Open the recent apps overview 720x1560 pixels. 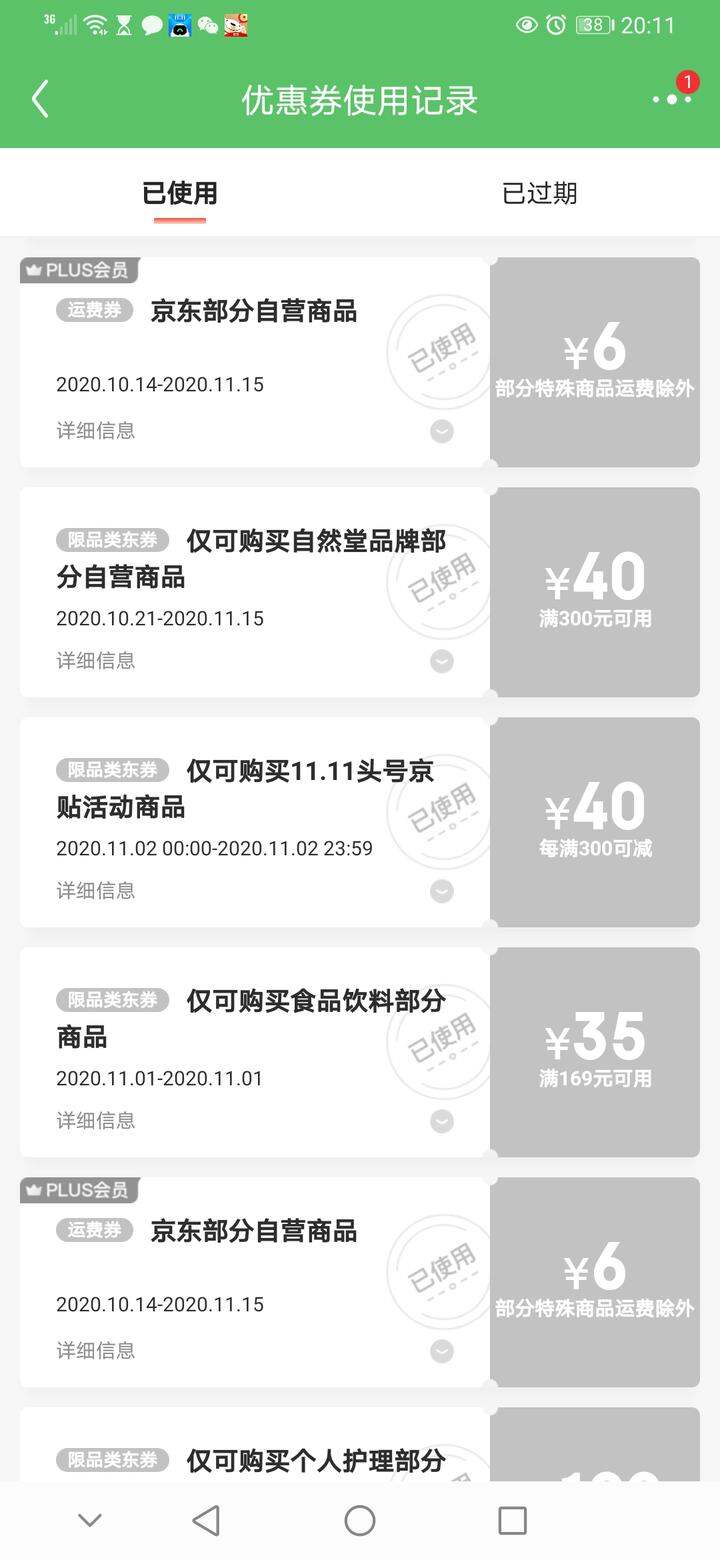(512, 1521)
